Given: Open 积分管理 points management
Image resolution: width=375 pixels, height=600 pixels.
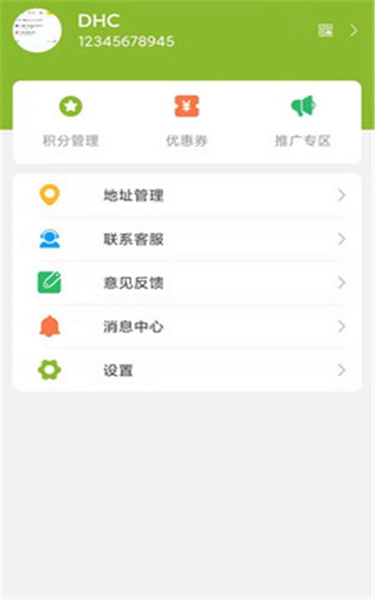Looking at the screenshot, I should pos(71,122).
